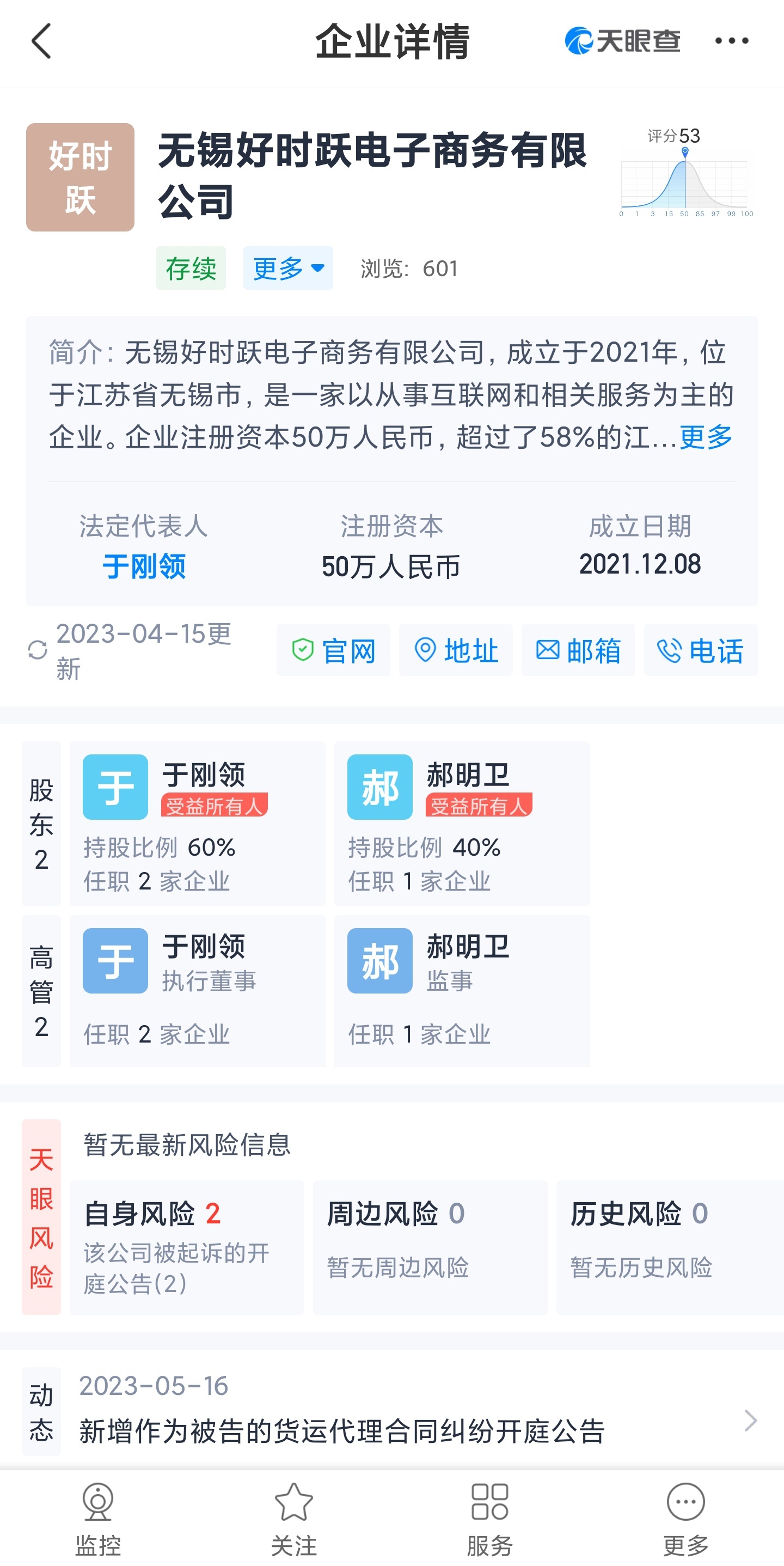Open the 官网 official website button
Image resolution: width=784 pixels, height=1566 pixels.
[x=333, y=650]
